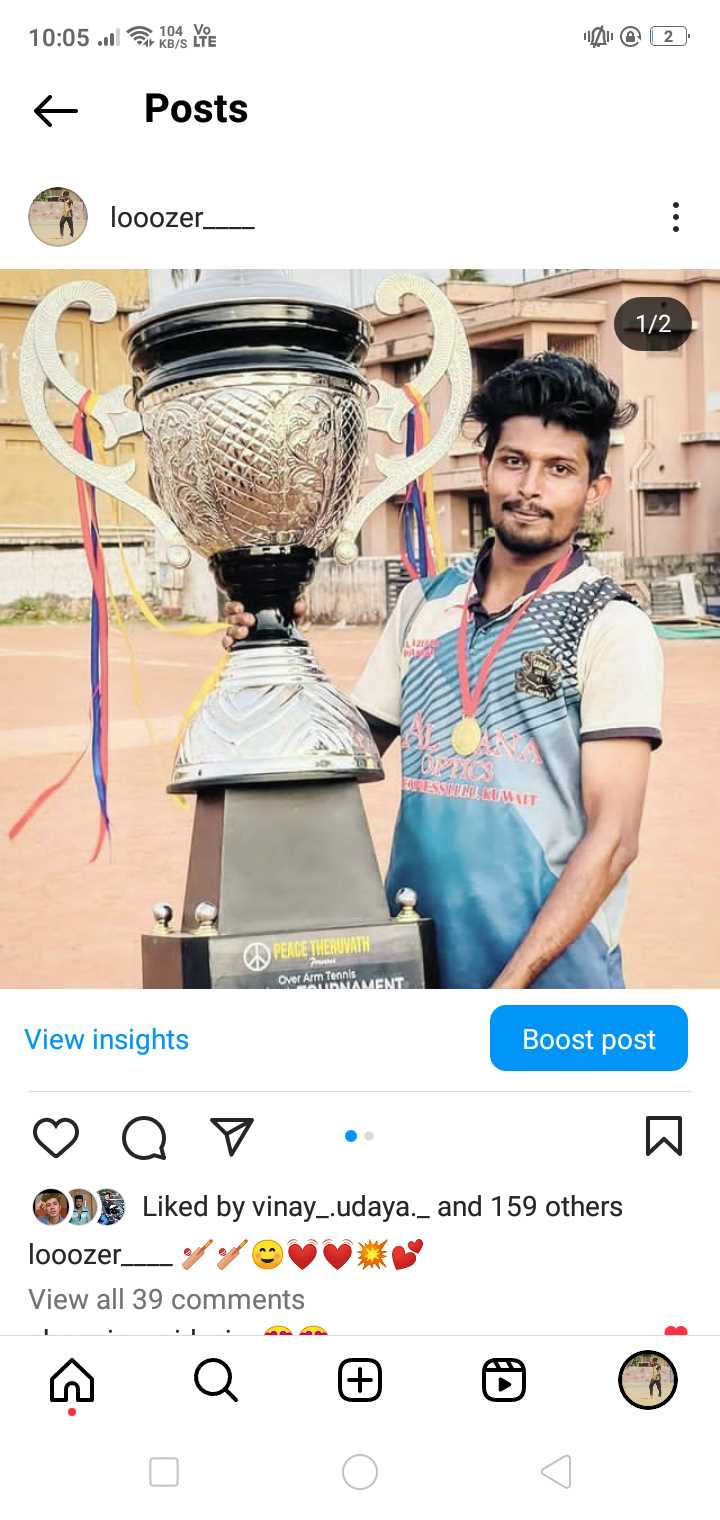Screen dimensions: 720x1520
Task: Tap the system home circle button
Action: click(360, 1472)
